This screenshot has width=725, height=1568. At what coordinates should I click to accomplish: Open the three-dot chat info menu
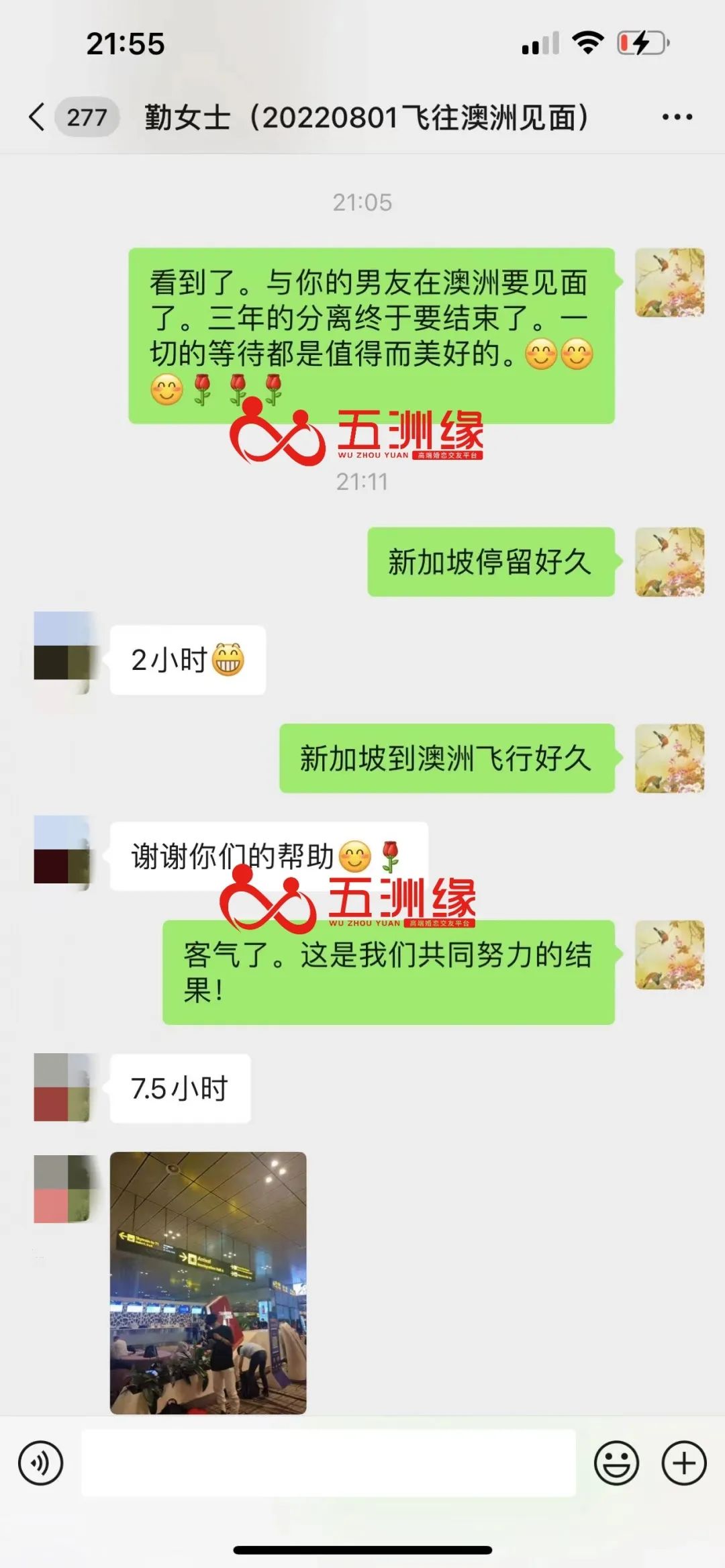(x=677, y=117)
